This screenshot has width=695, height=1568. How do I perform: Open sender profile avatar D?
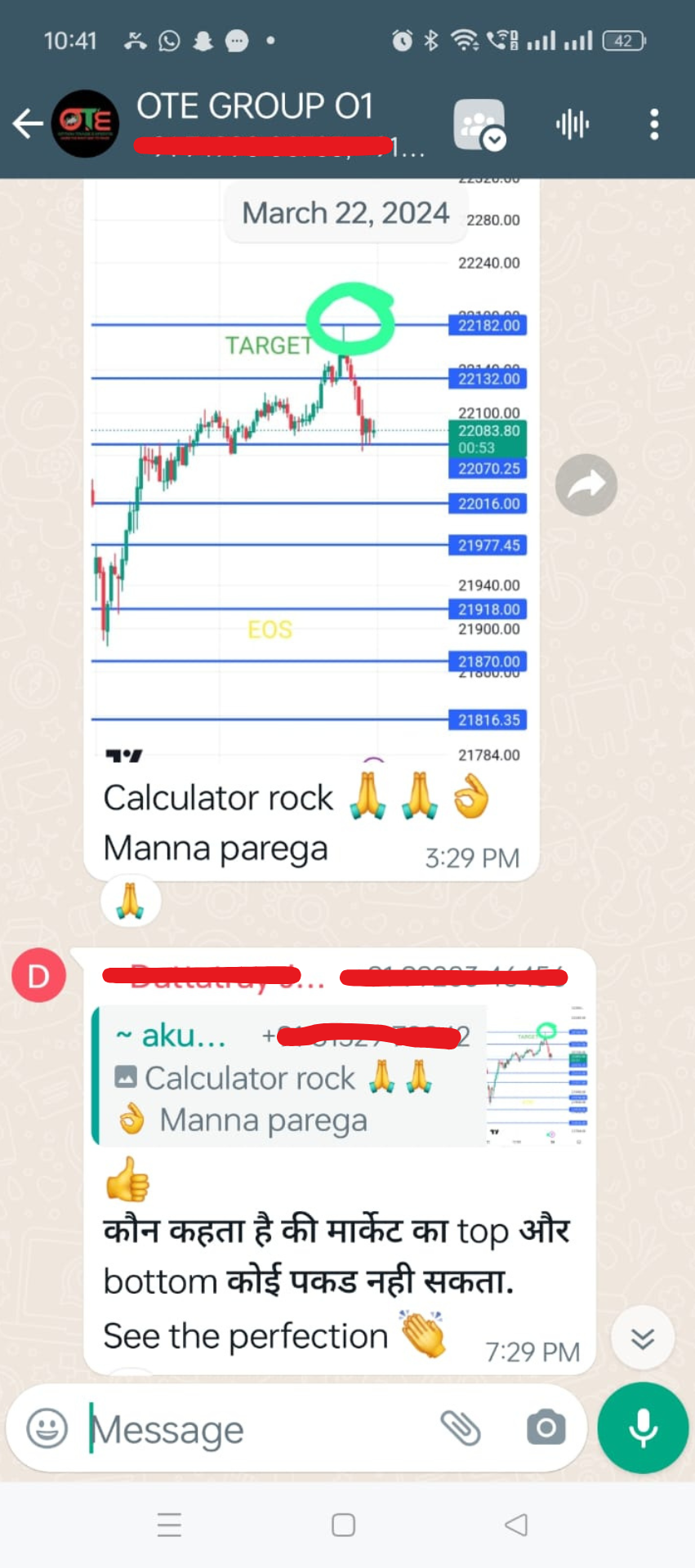pyautogui.click(x=38, y=976)
